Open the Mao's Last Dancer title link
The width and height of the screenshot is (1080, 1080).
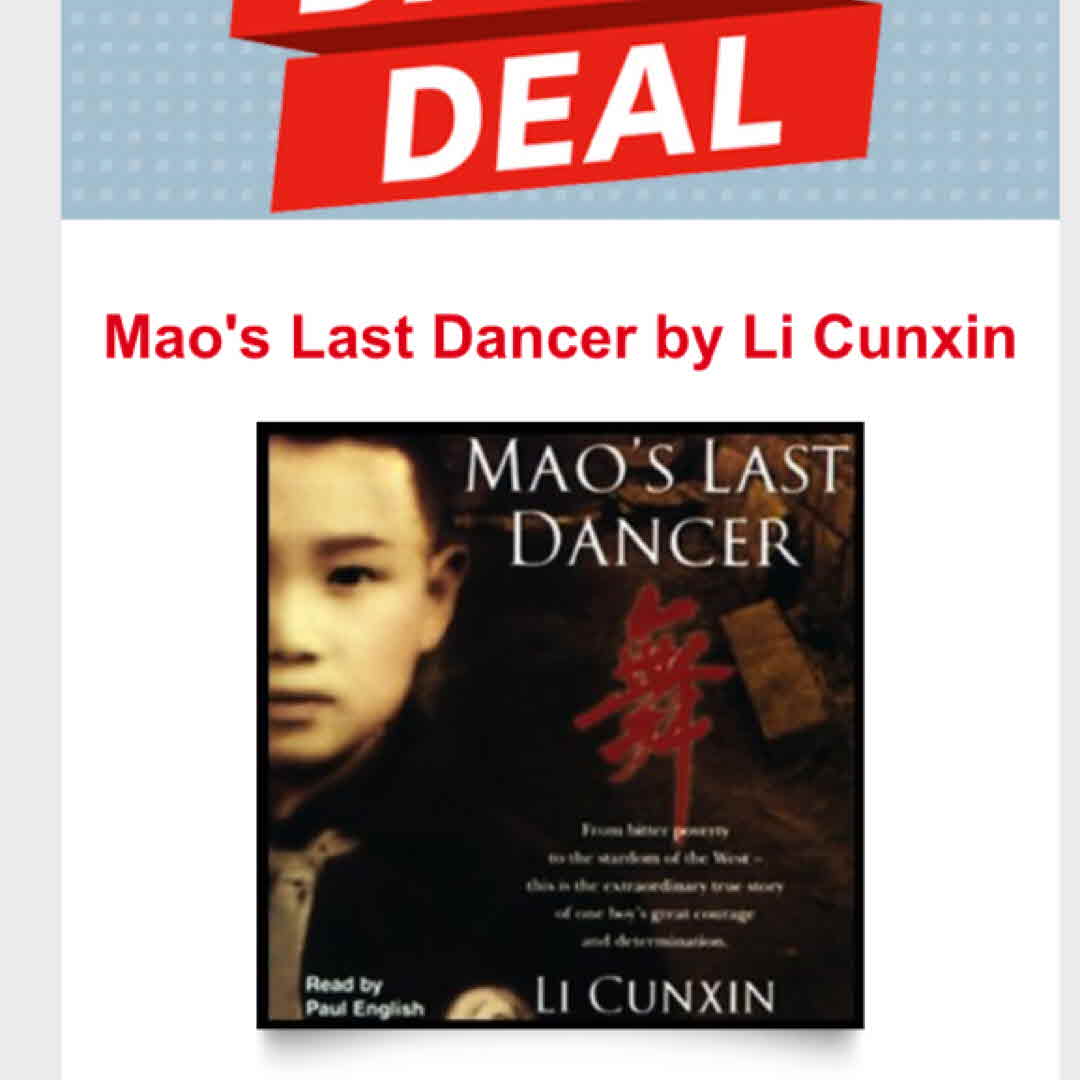click(559, 338)
